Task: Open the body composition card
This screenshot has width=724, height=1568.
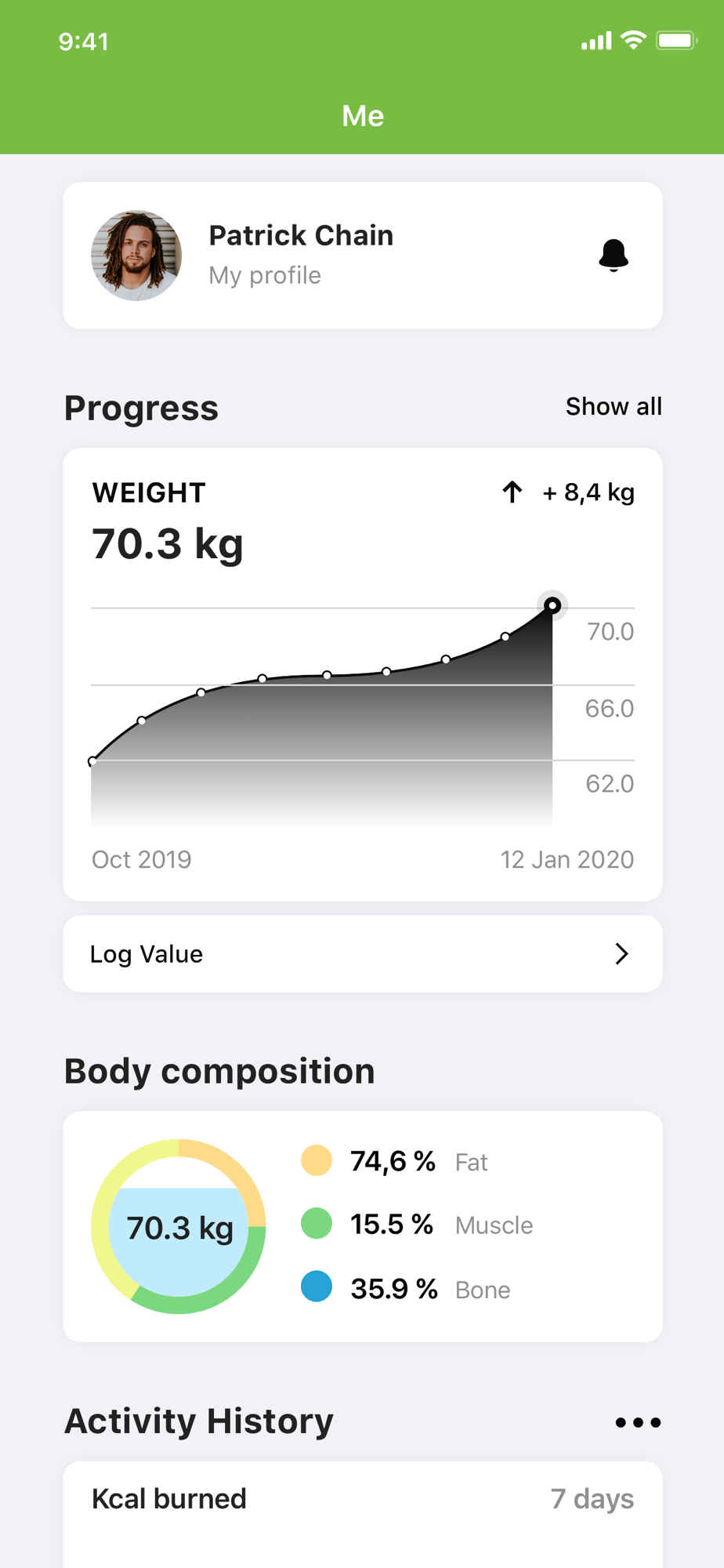Action: pyautogui.click(x=362, y=1226)
